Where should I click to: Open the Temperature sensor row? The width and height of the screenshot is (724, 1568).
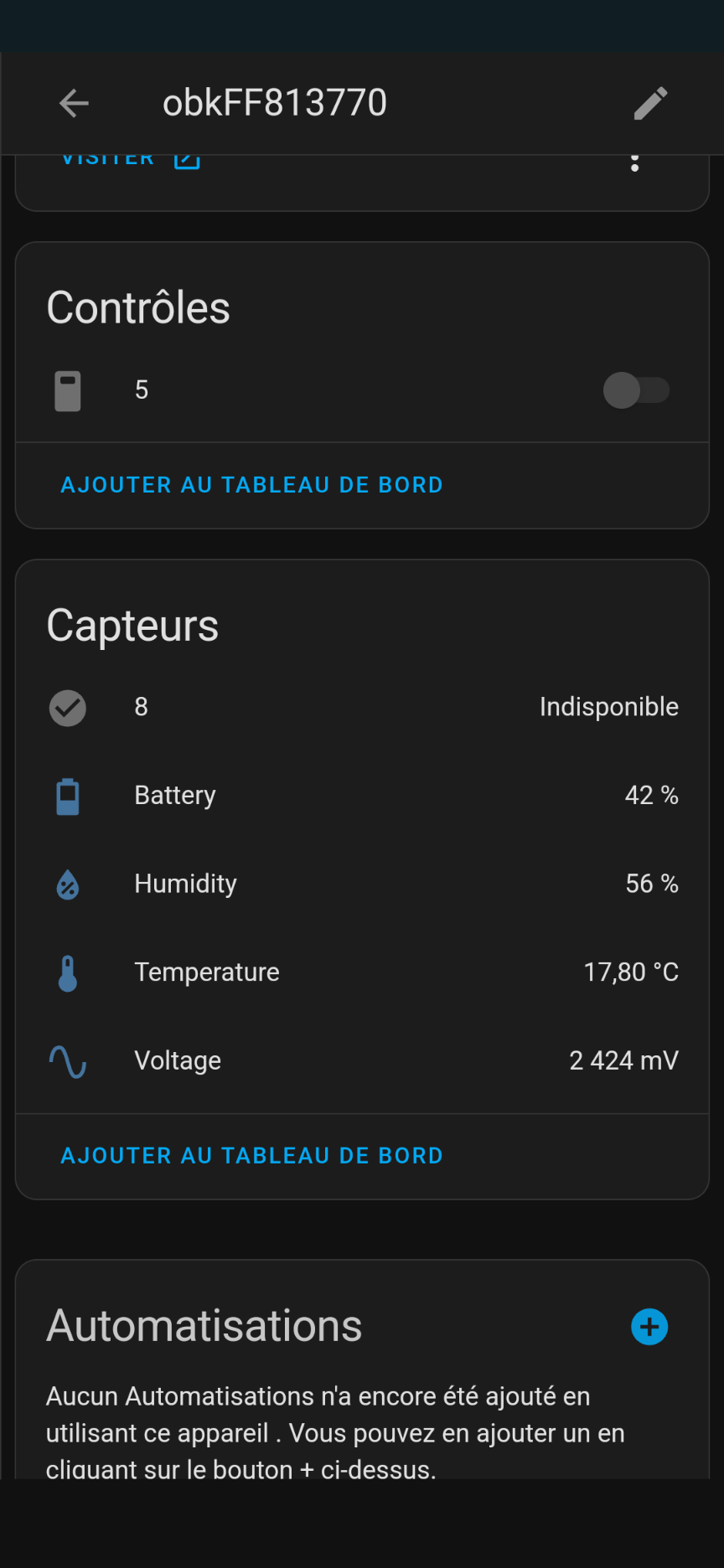click(362, 972)
